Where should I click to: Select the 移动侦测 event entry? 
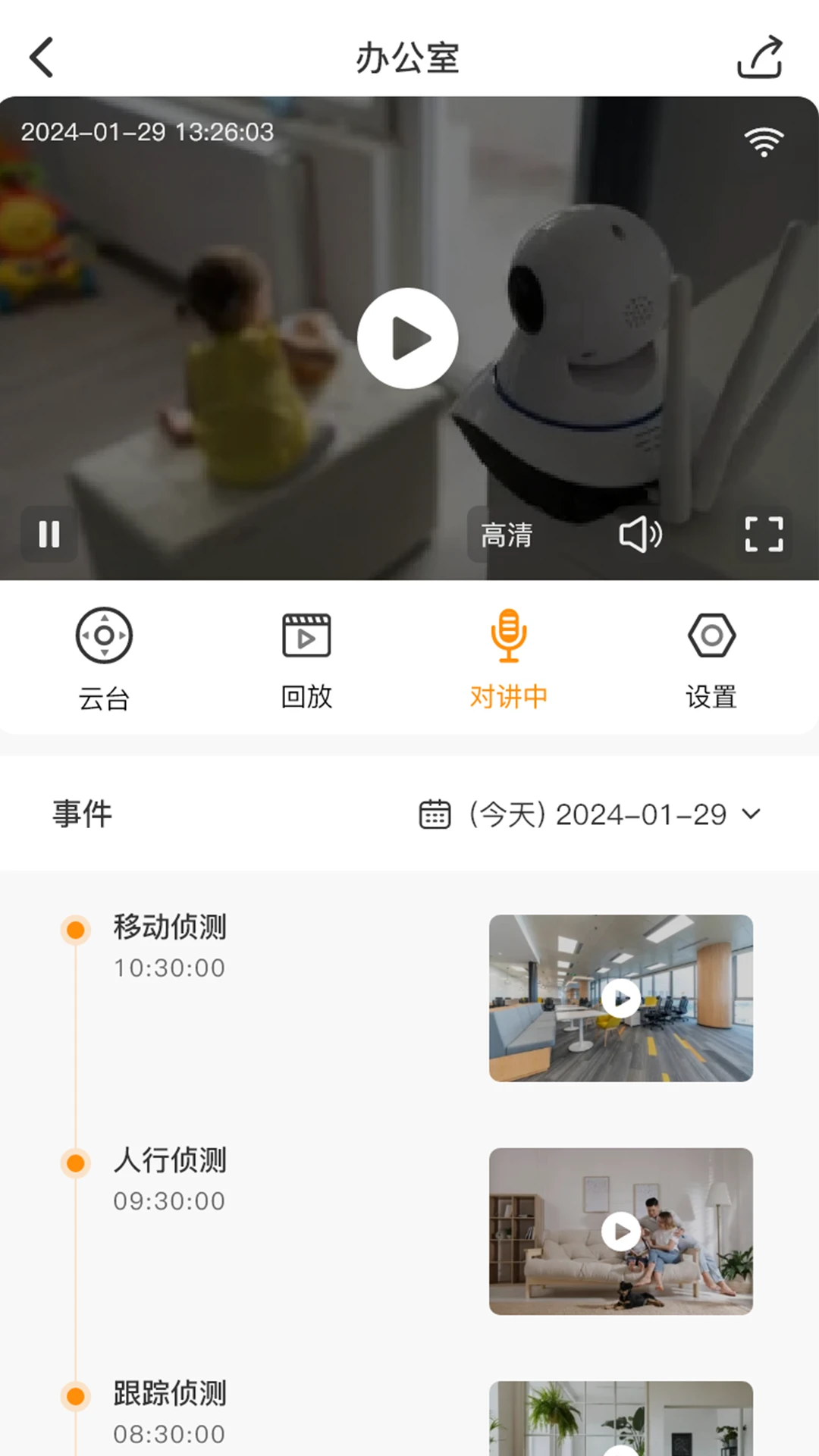click(x=168, y=927)
